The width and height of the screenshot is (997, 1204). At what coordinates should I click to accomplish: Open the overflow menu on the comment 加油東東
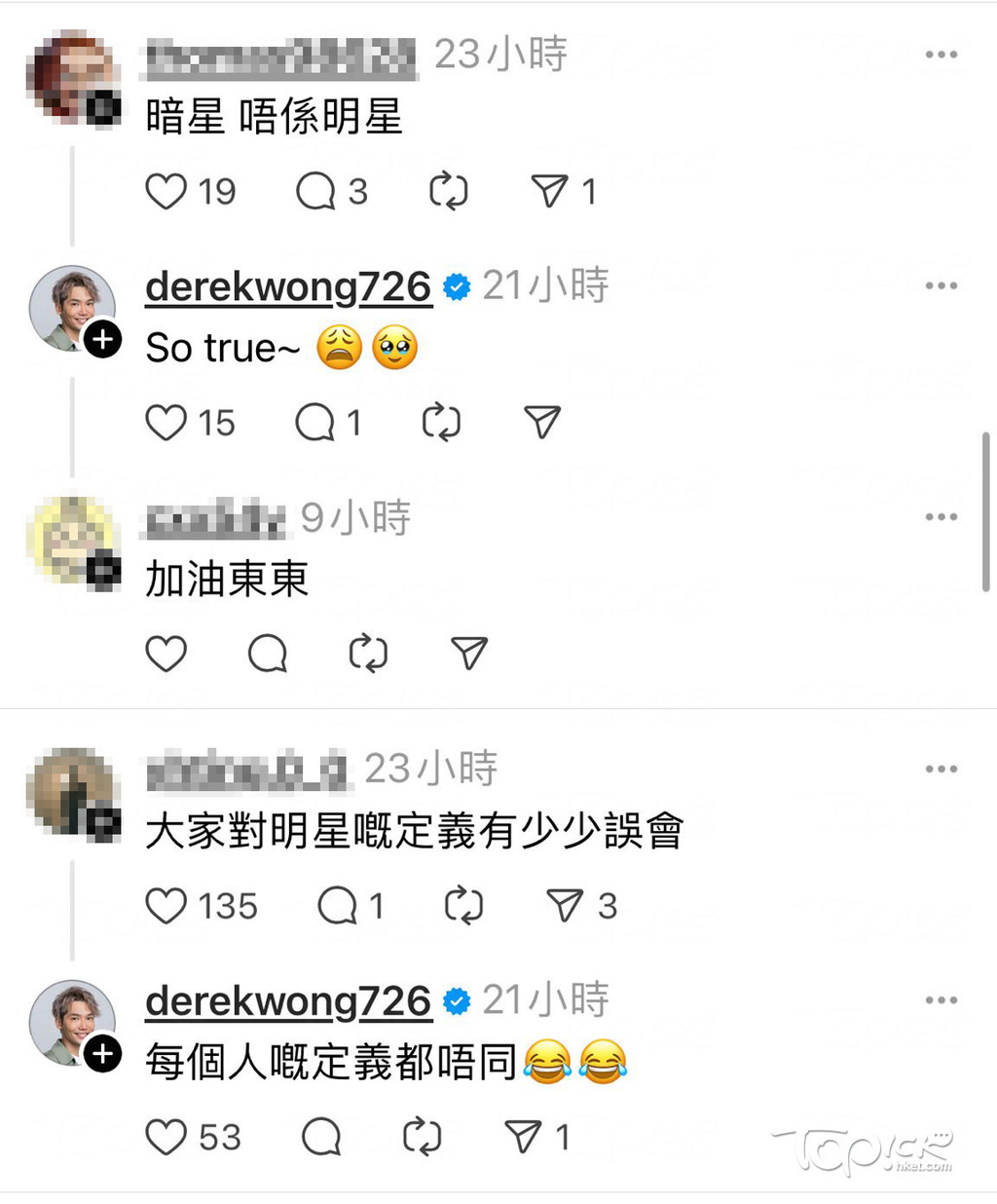(941, 516)
